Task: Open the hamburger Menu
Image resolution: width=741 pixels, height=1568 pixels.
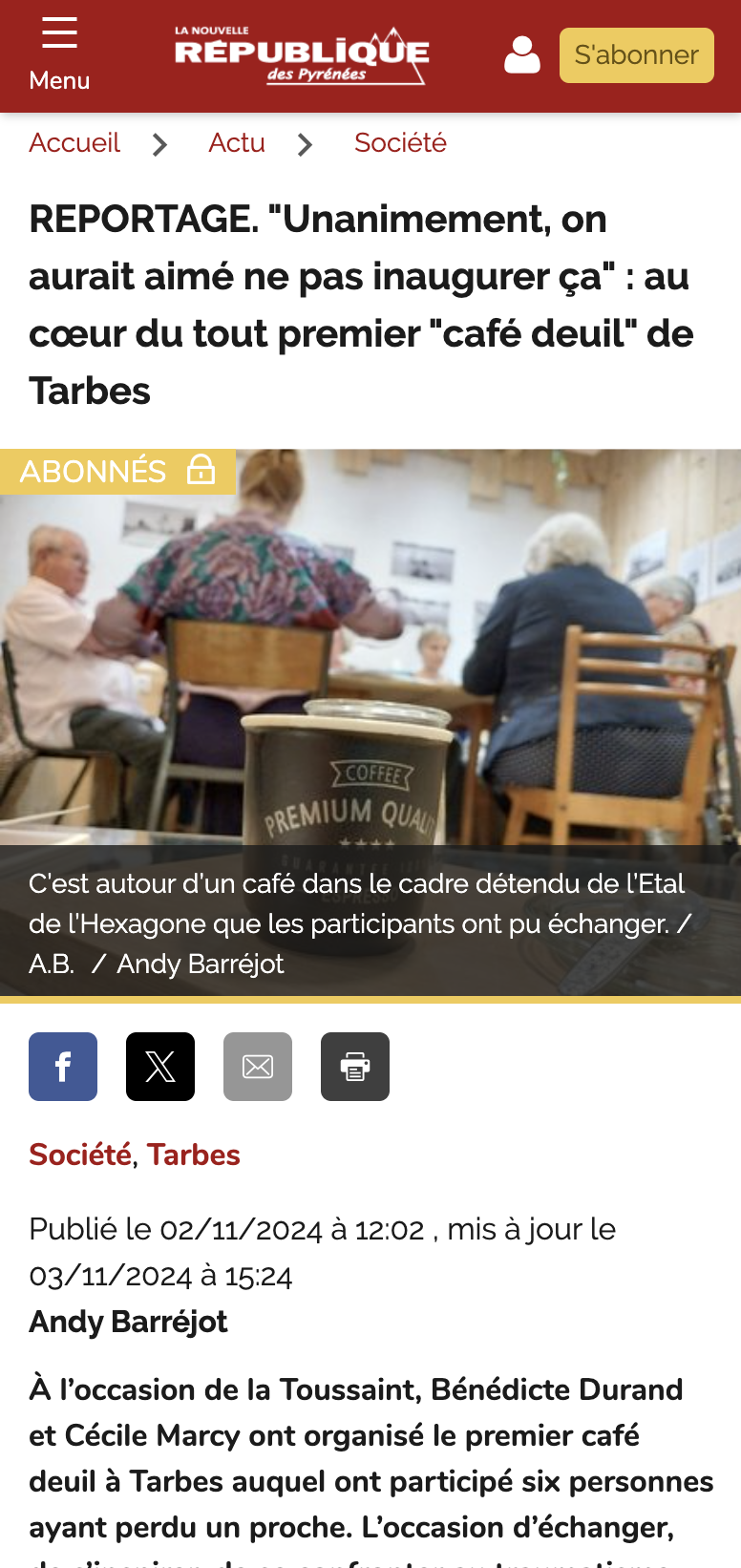Action: [59, 54]
